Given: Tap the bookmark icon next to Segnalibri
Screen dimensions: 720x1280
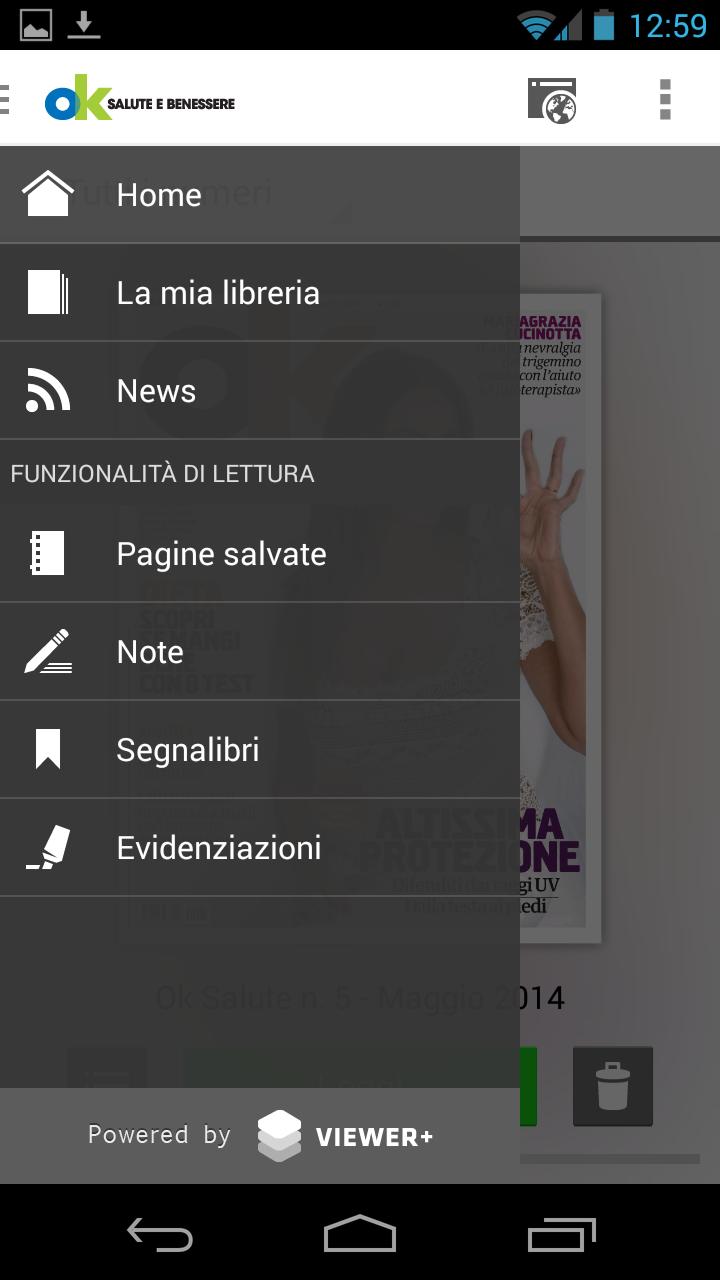Looking at the screenshot, I should coord(48,749).
